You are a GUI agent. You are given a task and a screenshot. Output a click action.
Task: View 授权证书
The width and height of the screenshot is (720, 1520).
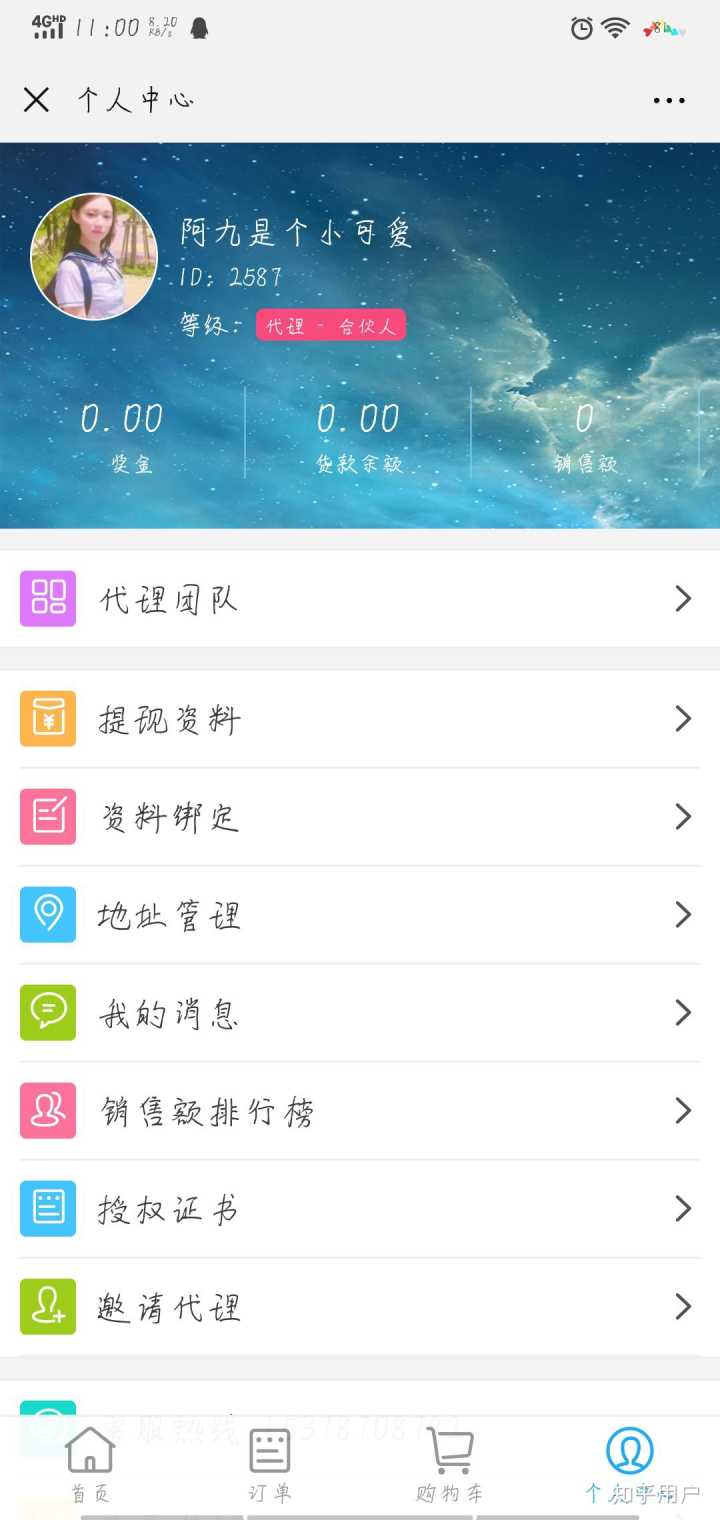(x=360, y=1209)
